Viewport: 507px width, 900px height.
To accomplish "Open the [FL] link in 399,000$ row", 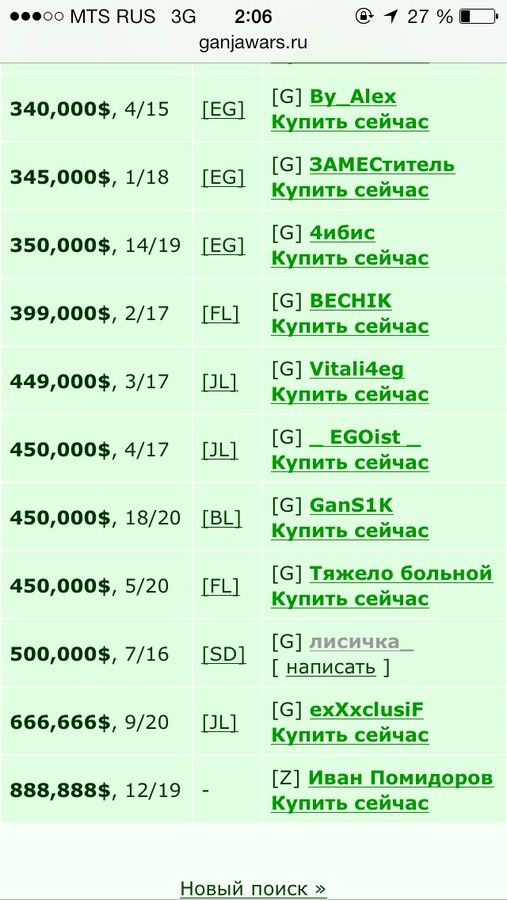I will point(220,314).
